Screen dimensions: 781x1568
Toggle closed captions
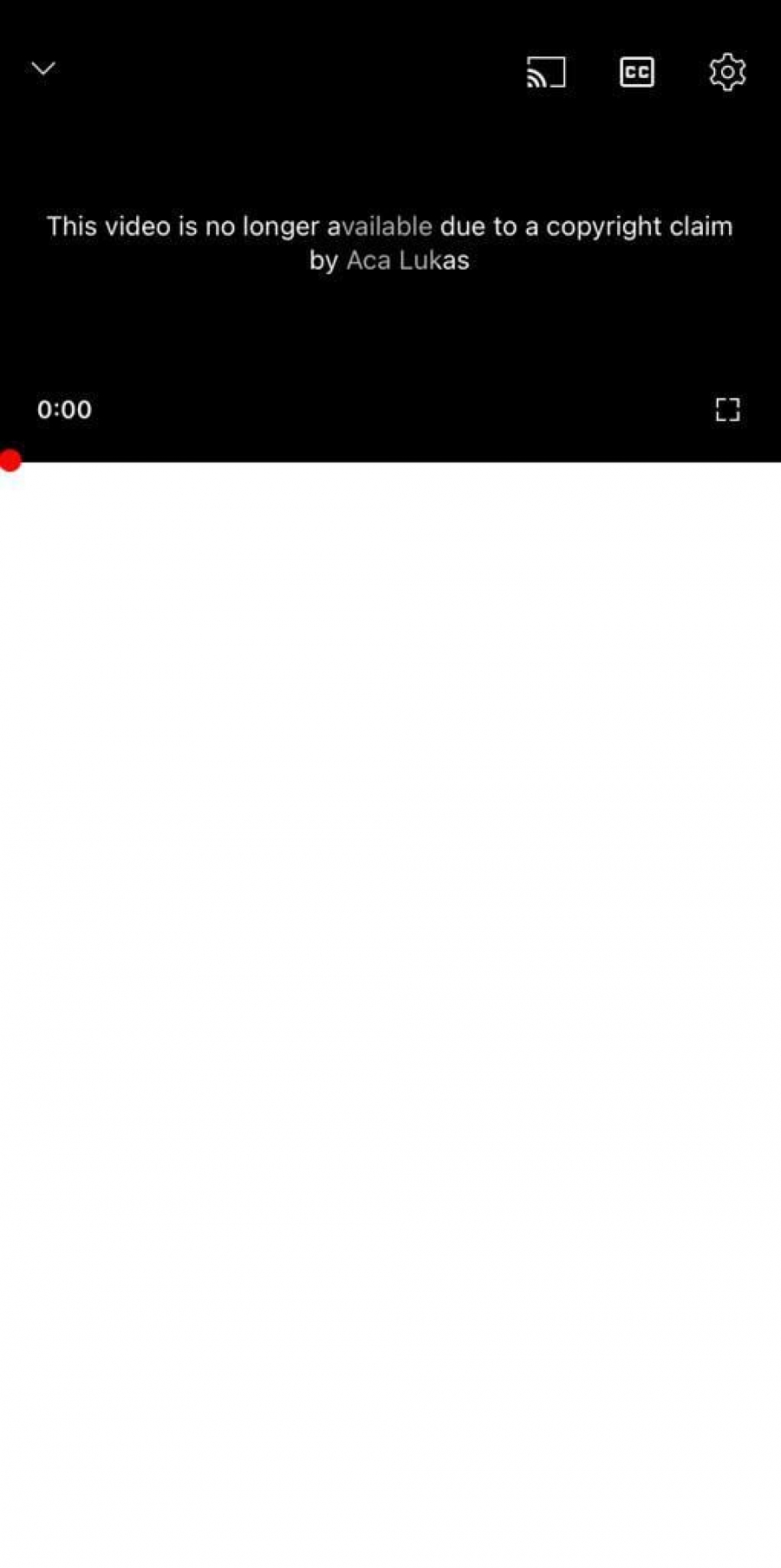click(x=637, y=73)
